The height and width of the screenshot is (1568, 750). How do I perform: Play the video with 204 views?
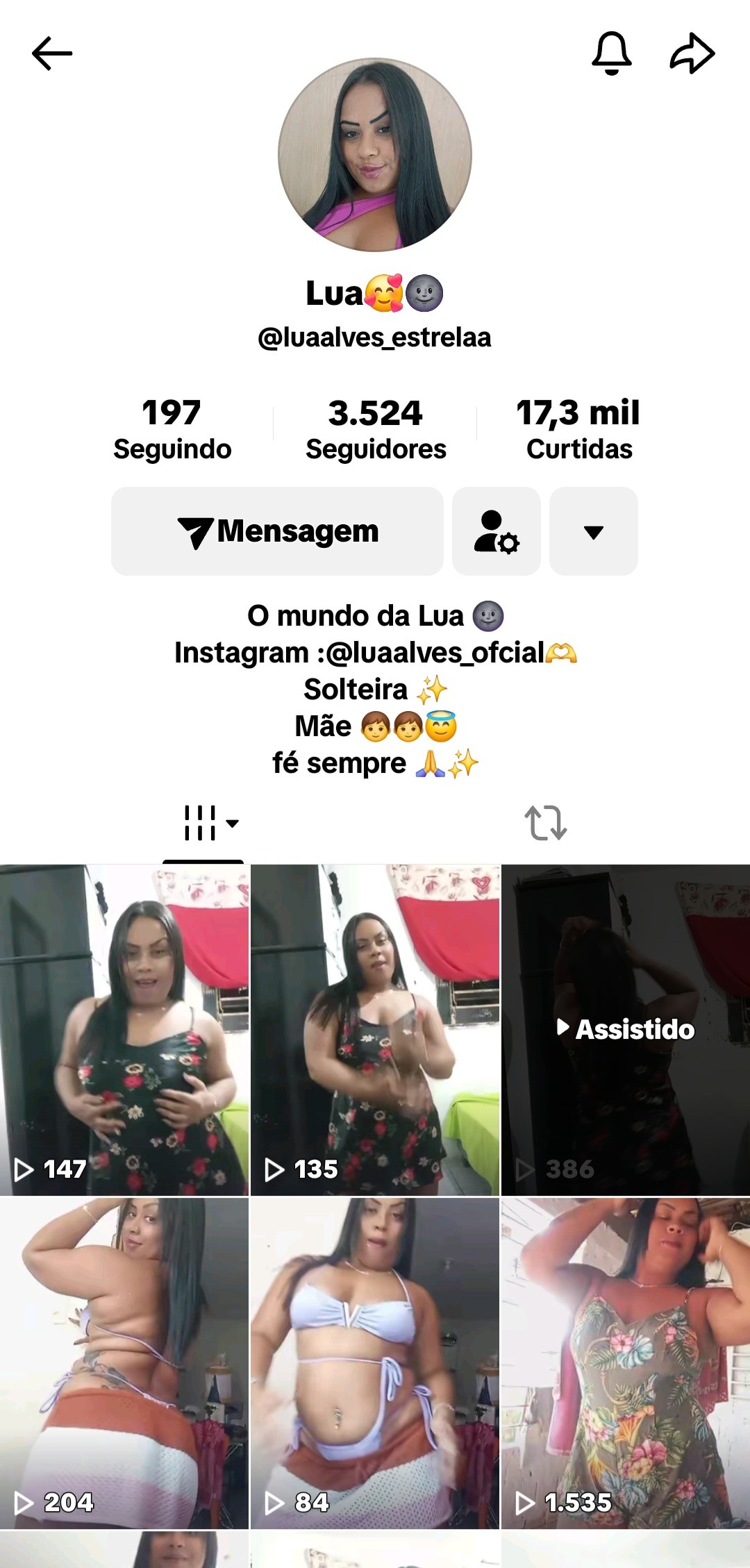124,1362
